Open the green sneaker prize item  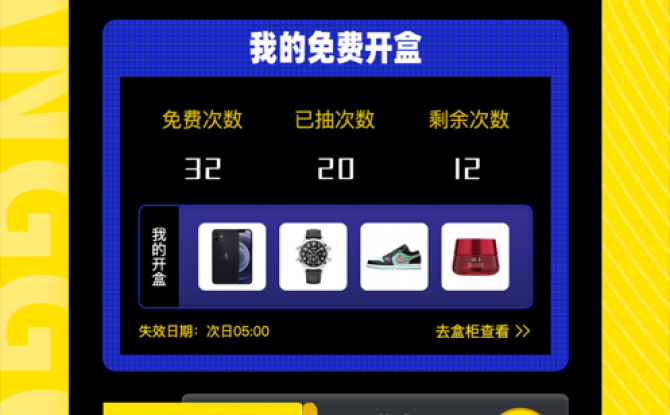[394, 257]
